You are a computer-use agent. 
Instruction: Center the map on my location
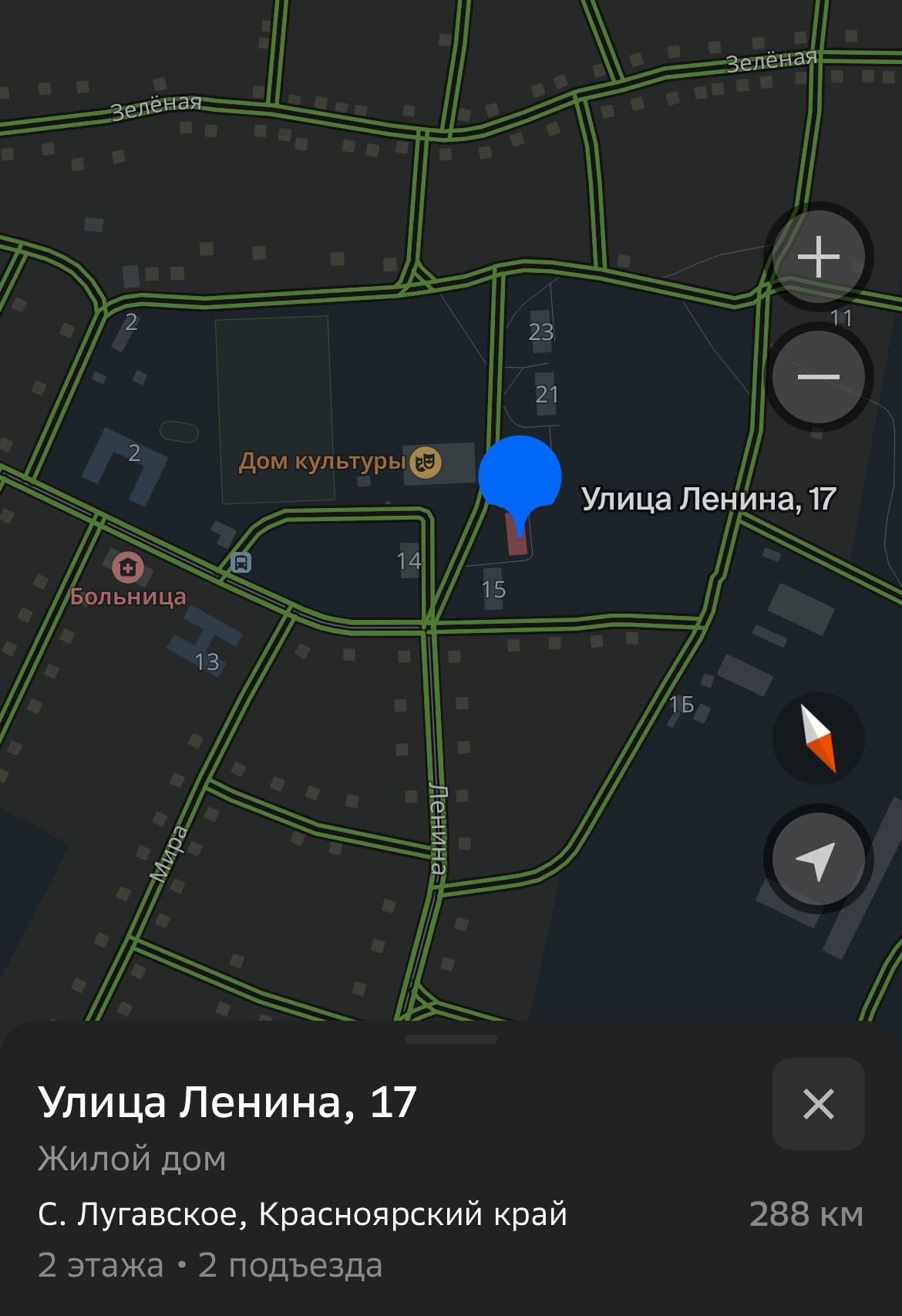pos(818,859)
